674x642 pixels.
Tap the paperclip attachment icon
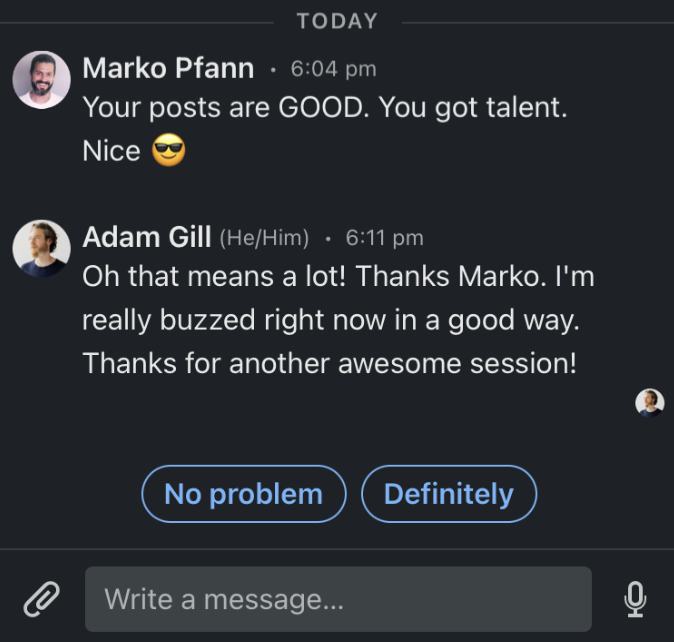(41, 599)
